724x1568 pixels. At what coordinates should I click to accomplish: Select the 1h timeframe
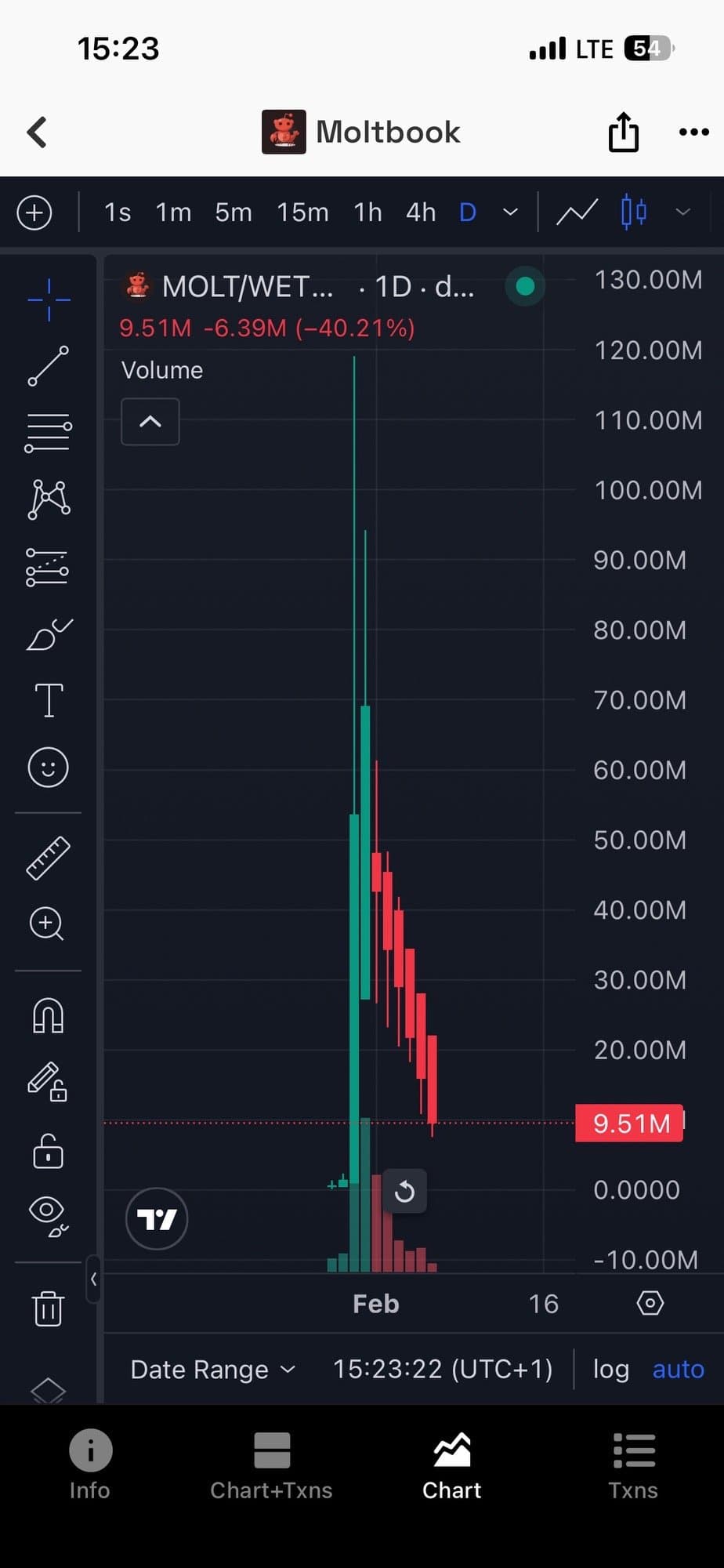click(367, 212)
